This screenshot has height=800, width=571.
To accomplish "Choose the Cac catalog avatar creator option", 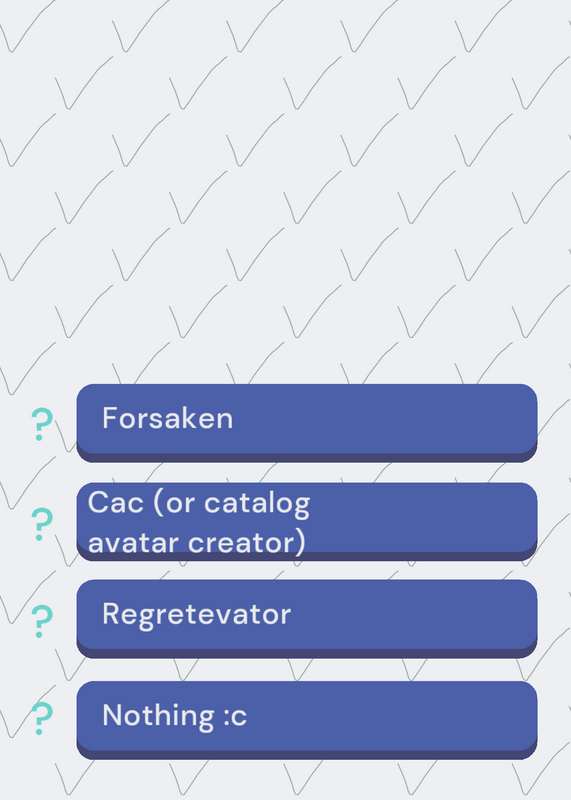I will (x=307, y=521).
